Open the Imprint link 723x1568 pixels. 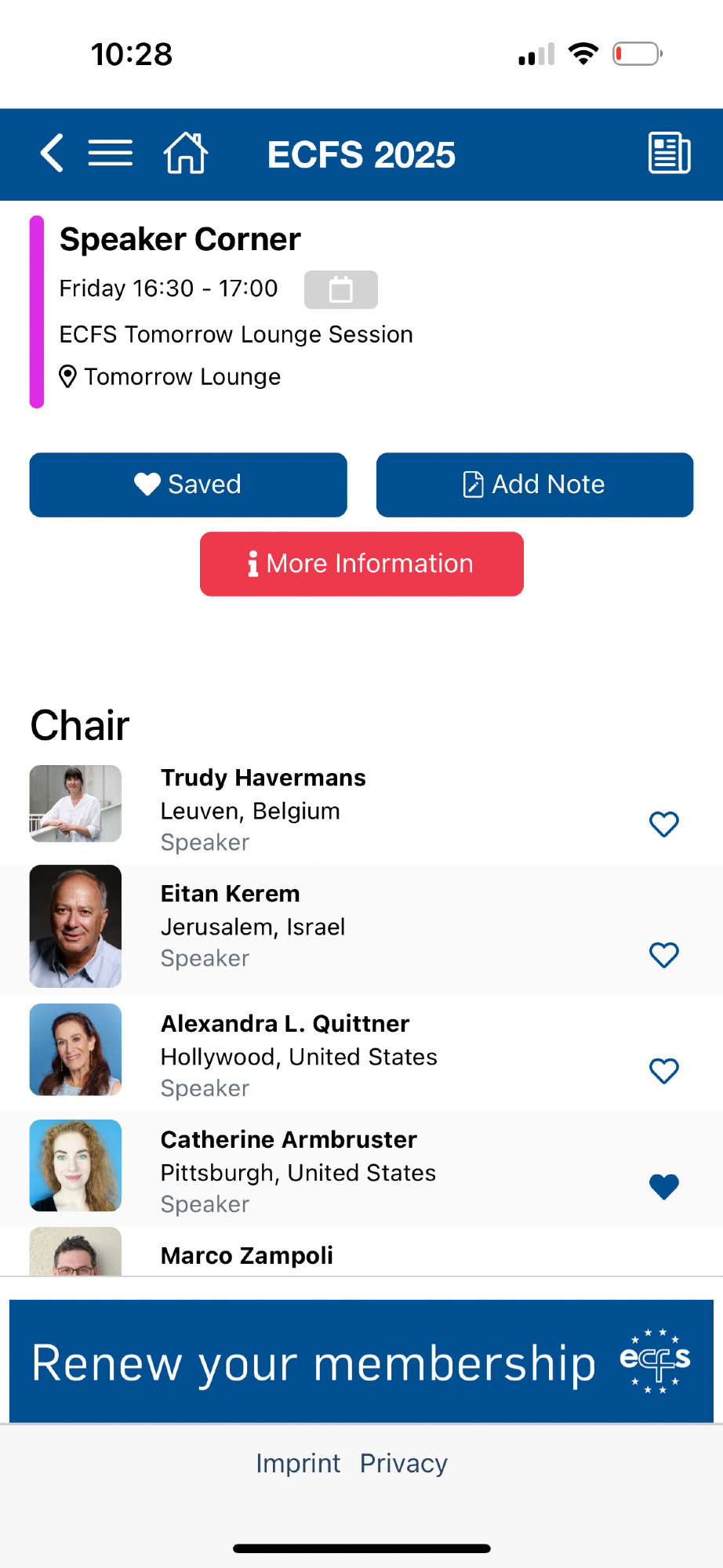click(x=298, y=1463)
